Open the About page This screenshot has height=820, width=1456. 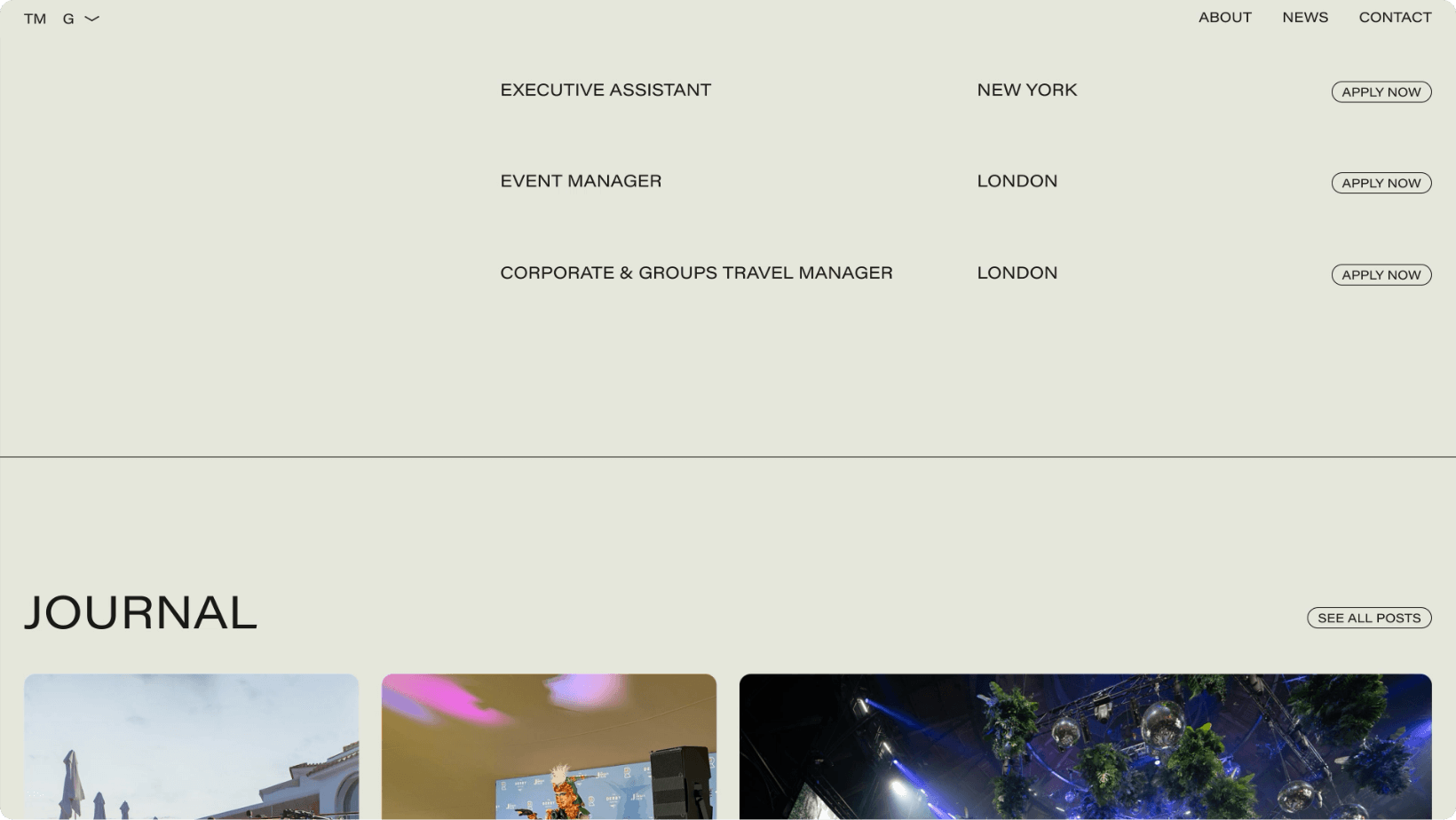[1224, 18]
